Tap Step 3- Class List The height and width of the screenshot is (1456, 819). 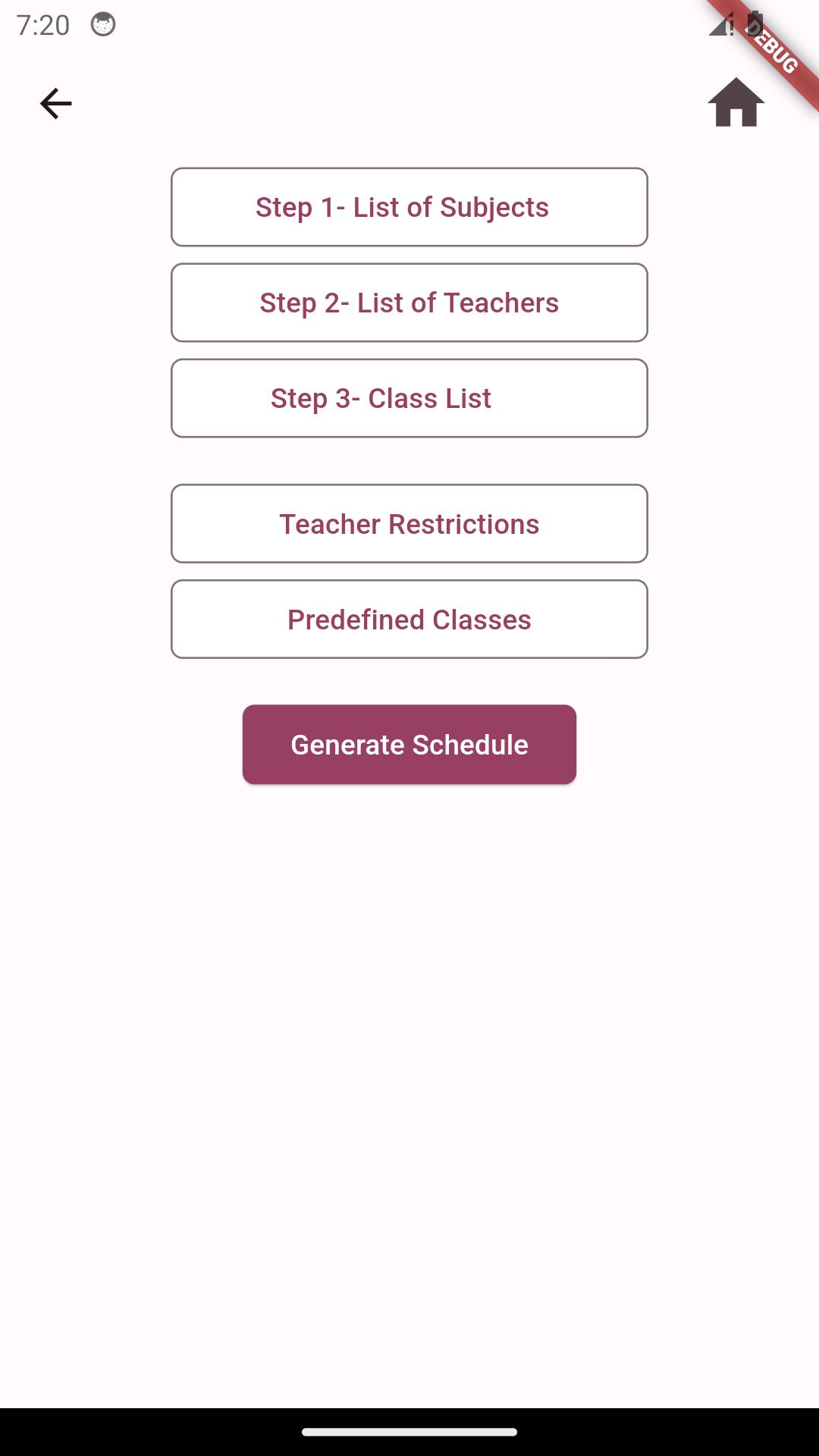click(409, 398)
